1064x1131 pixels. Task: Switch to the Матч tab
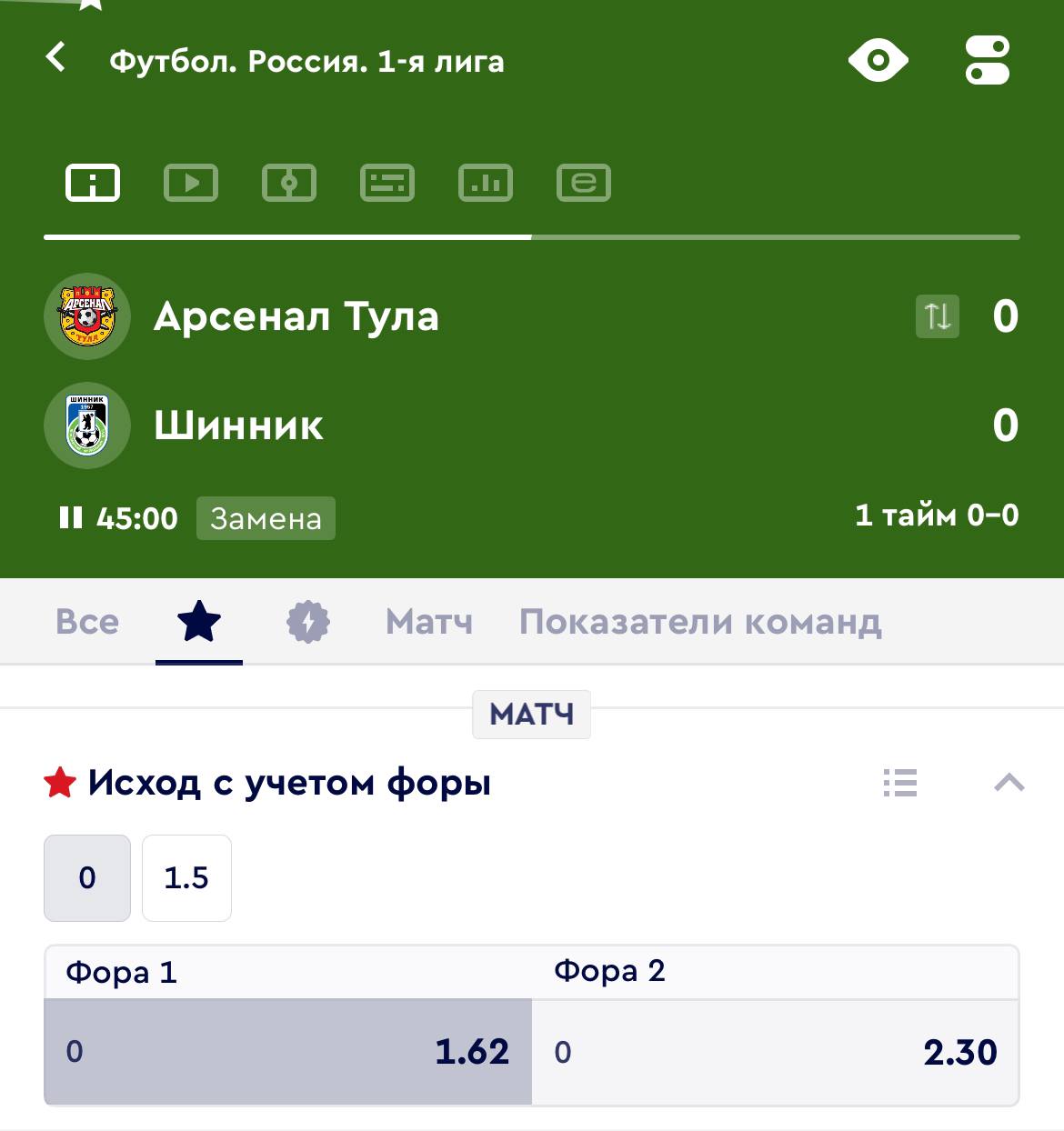click(x=429, y=622)
